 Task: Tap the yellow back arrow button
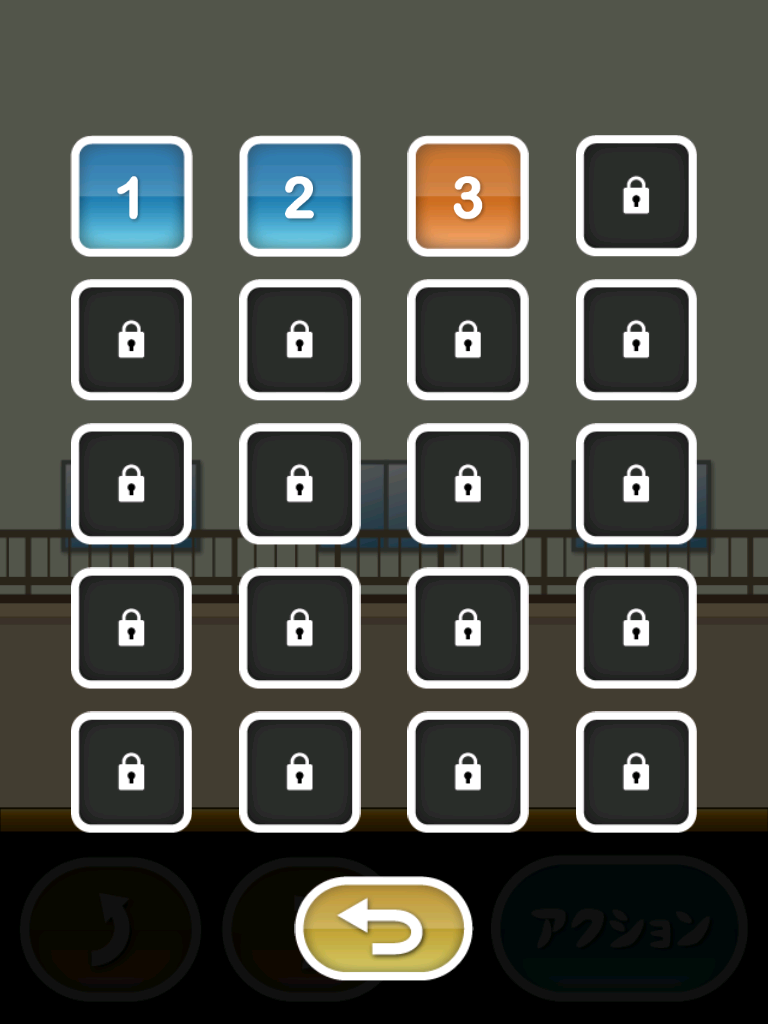coord(383,927)
